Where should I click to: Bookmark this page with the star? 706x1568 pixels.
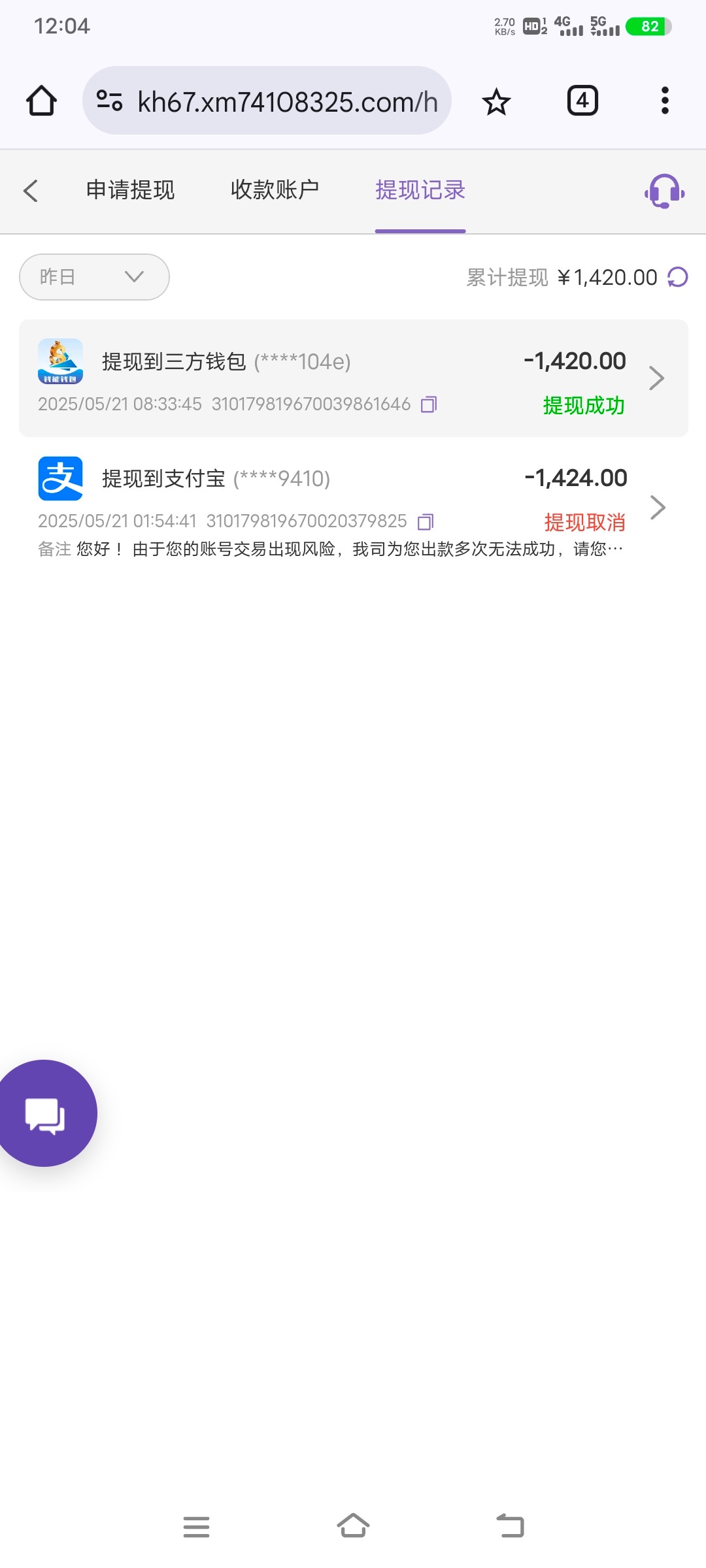tap(496, 101)
